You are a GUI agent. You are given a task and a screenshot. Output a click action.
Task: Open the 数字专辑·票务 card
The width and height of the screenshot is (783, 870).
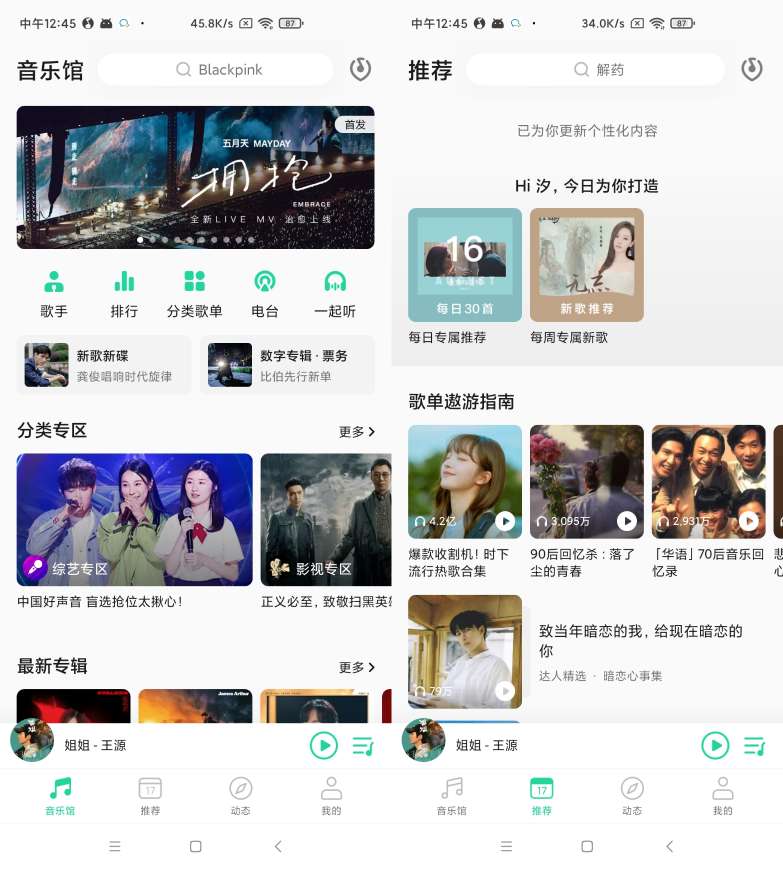[x=288, y=365]
